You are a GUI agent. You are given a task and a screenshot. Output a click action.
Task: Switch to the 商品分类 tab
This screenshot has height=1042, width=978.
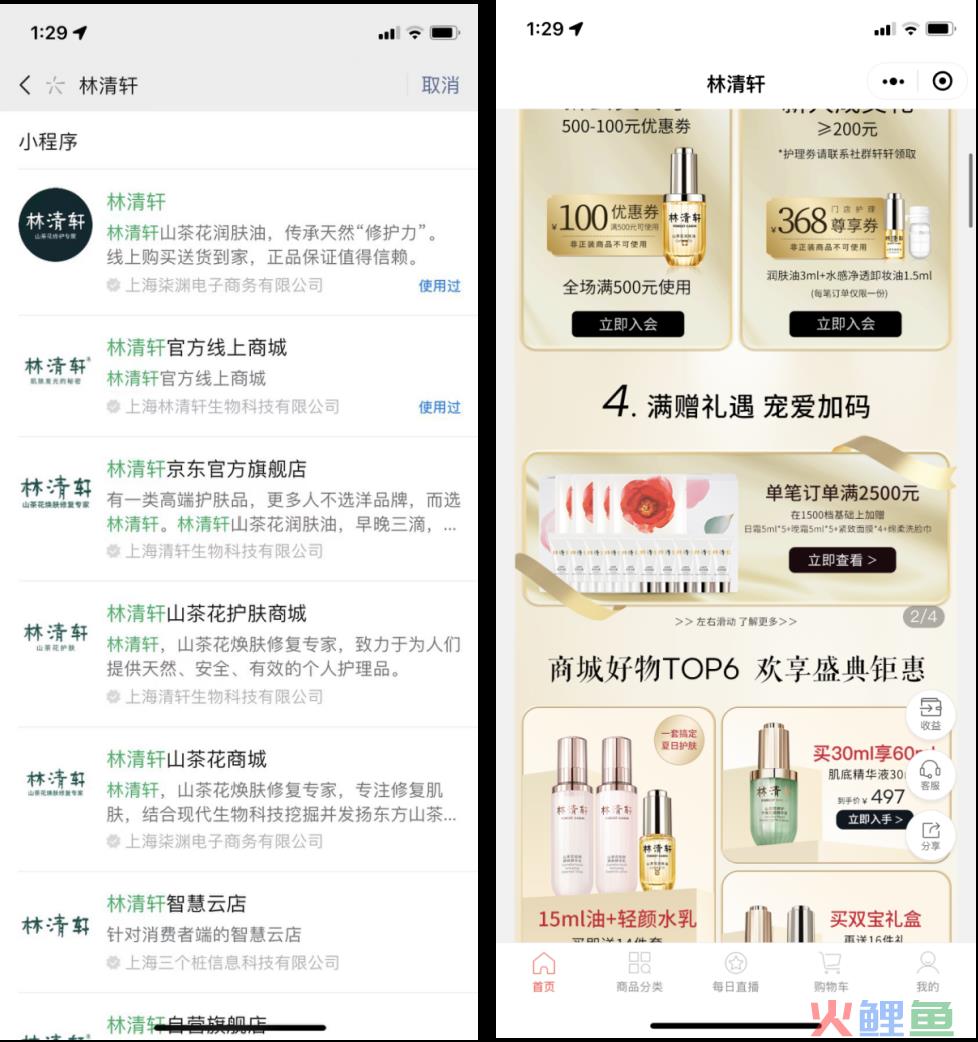tap(639, 971)
